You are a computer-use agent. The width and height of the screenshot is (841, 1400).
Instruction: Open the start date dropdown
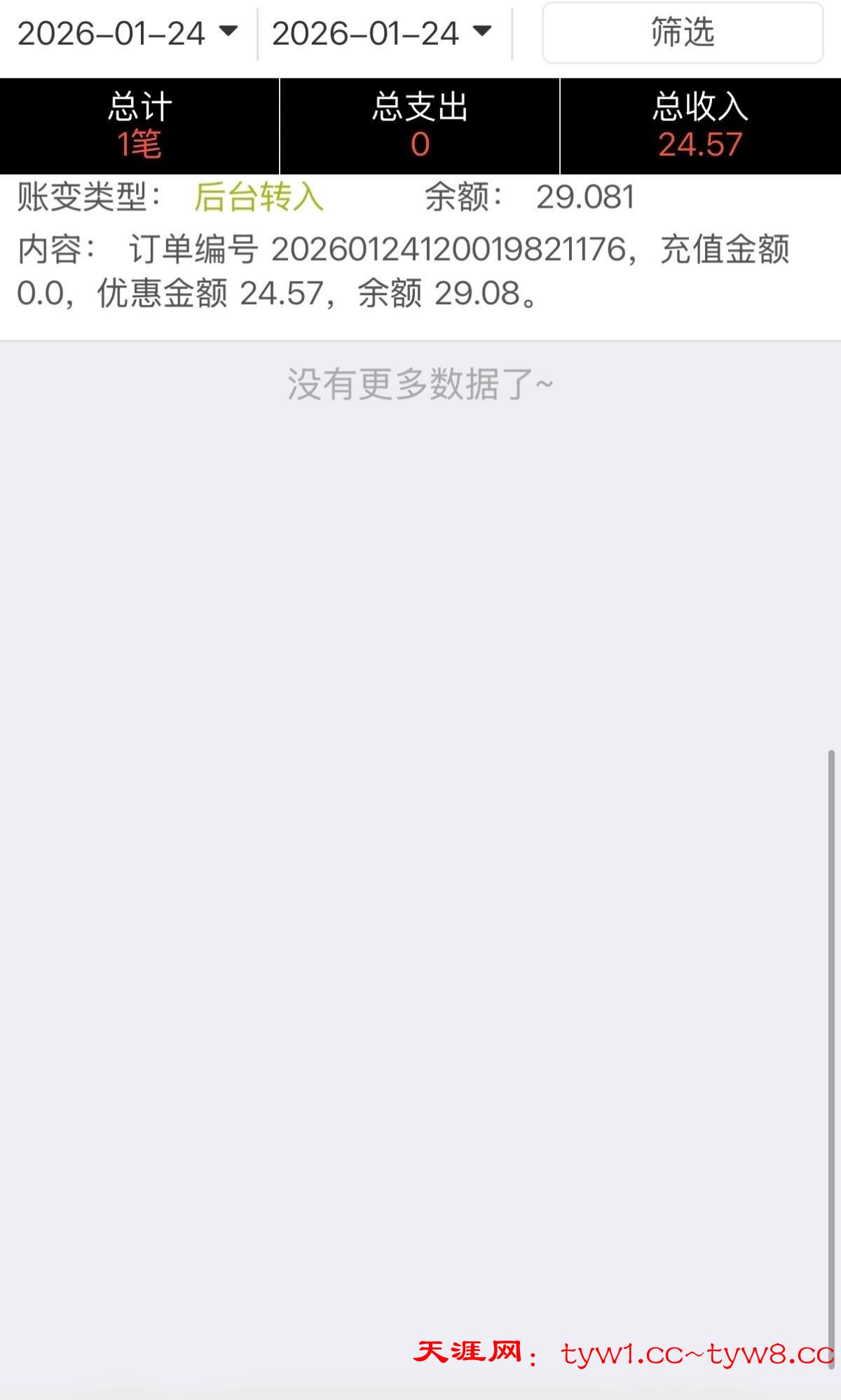[128, 33]
